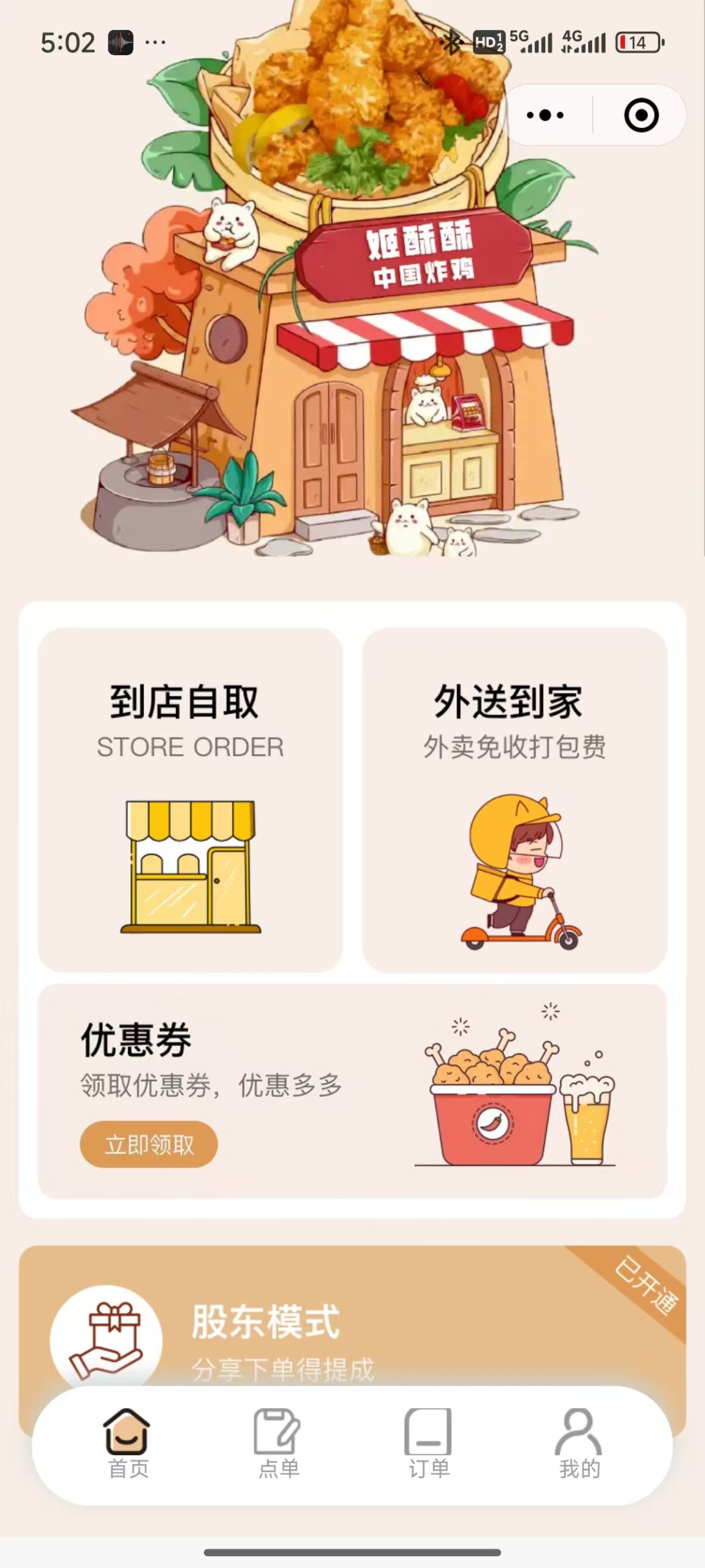This screenshot has height=1568, width=705.
Task: Switch to the 我的 profile tab
Action: tap(579, 1444)
